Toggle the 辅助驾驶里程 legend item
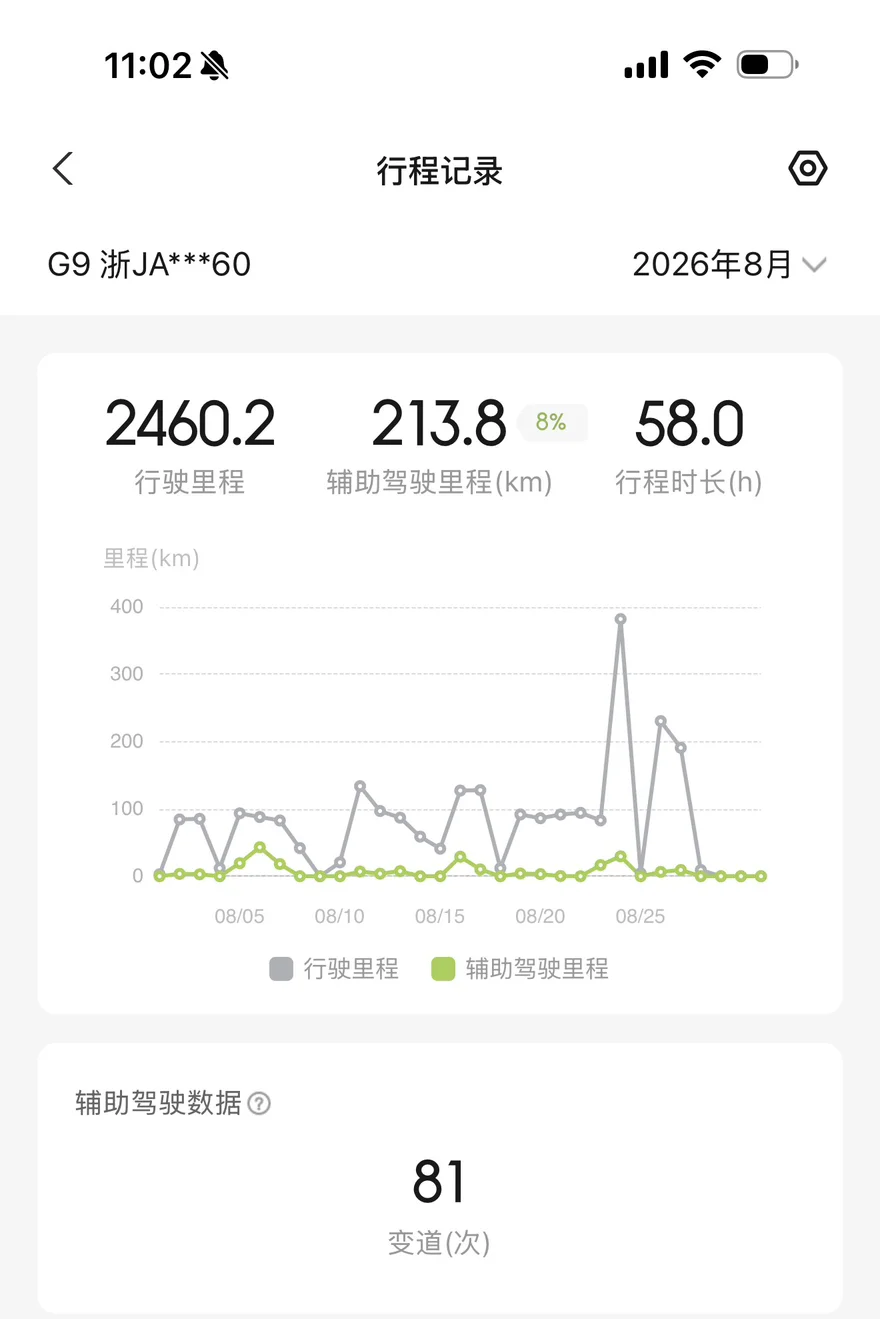 520,968
